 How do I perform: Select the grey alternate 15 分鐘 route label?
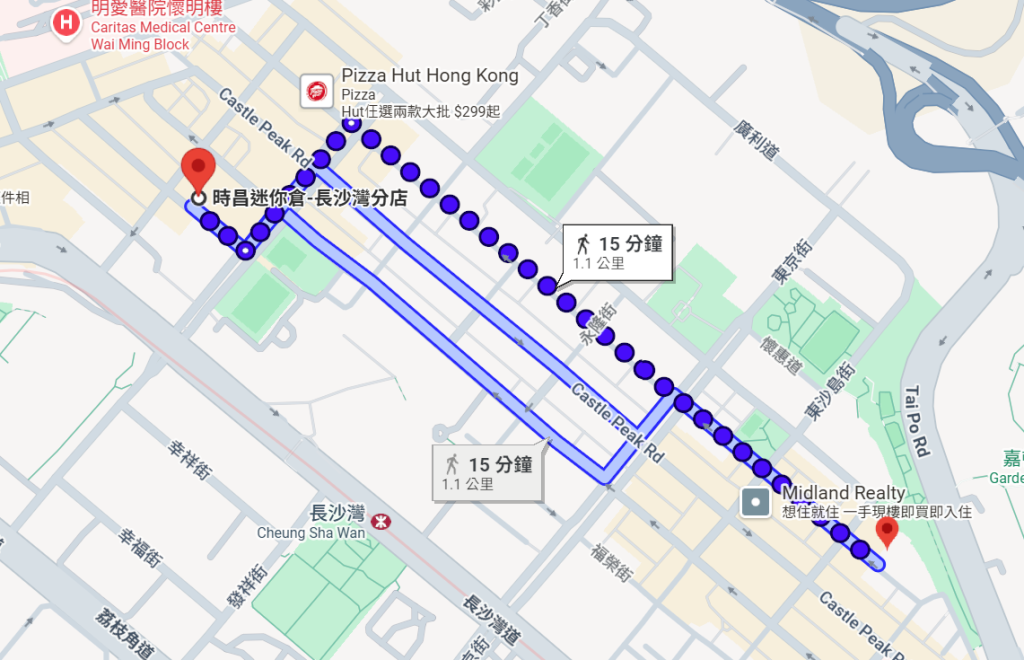point(488,472)
